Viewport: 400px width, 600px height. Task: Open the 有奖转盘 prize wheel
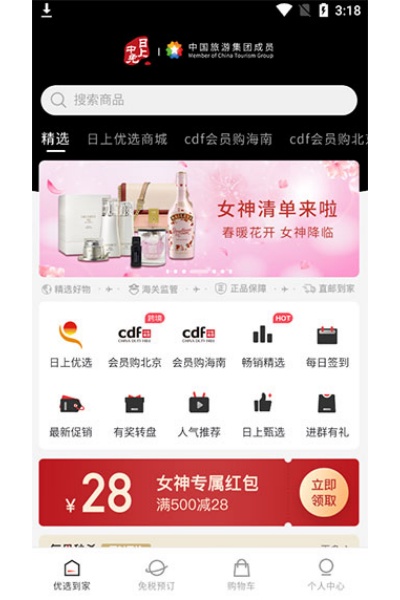pyautogui.click(x=135, y=415)
